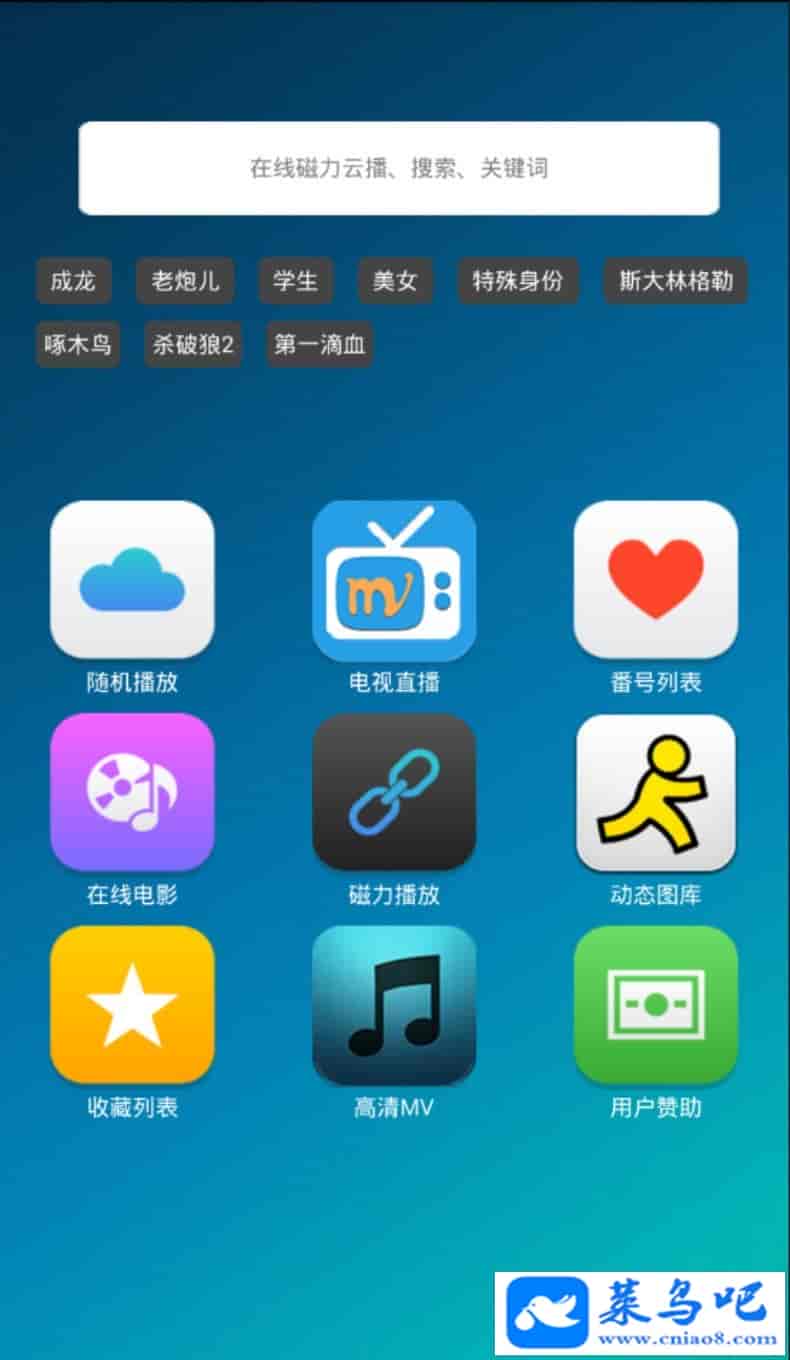This screenshot has width=790, height=1360.
Task: Choose the 学生 keyword chip
Action: (295, 281)
